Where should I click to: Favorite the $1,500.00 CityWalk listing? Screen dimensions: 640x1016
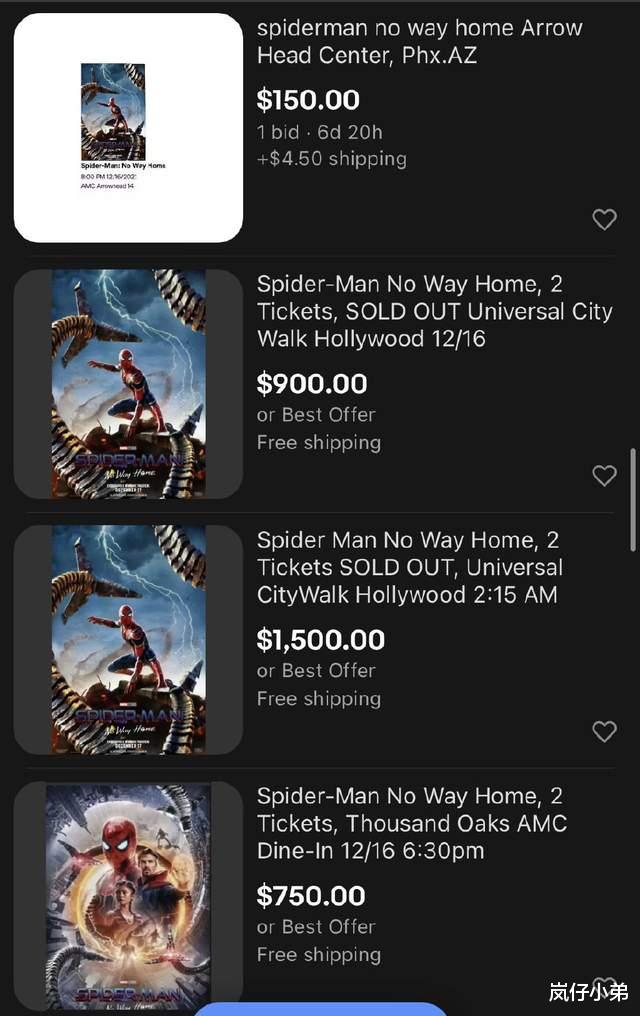click(x=604, y=731)
